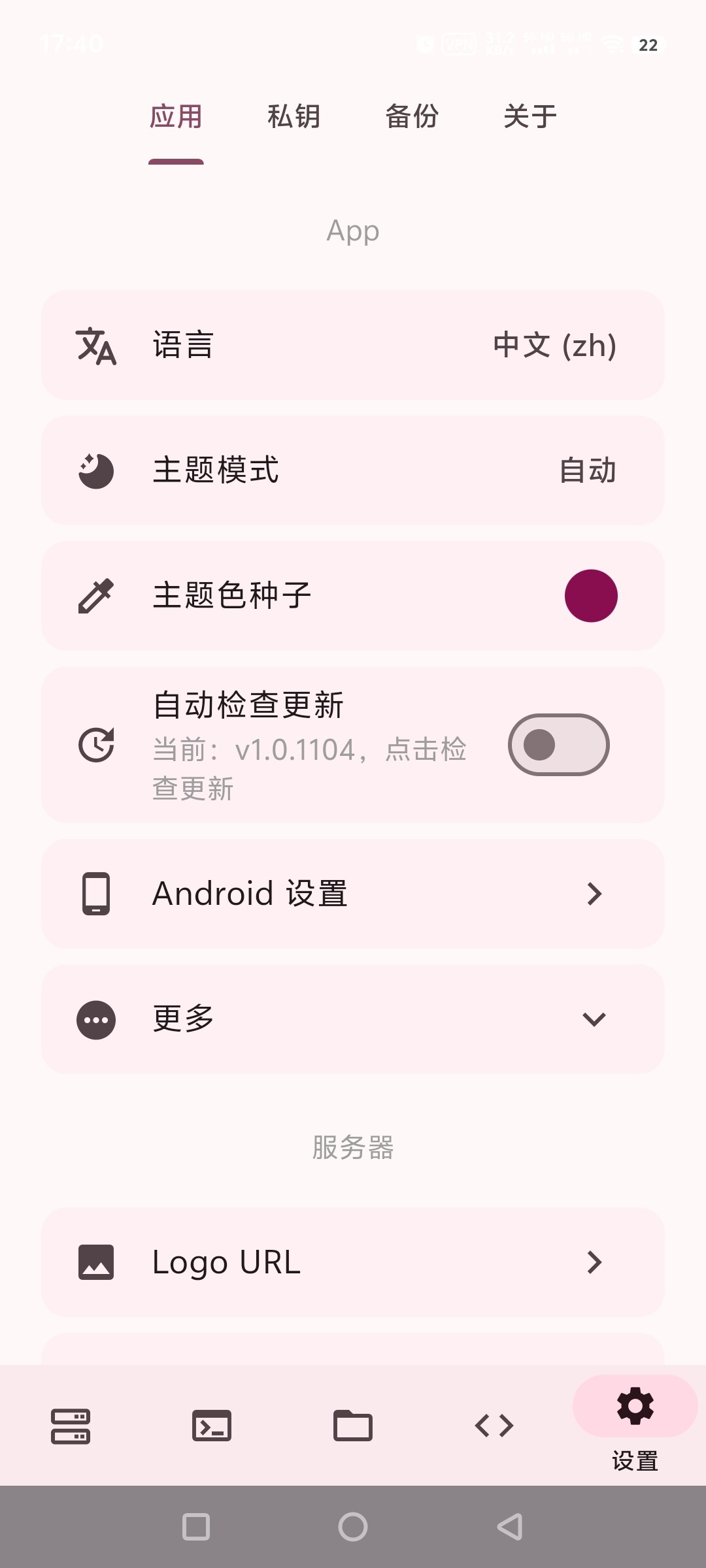Switch to the 备份 tab

412,117
